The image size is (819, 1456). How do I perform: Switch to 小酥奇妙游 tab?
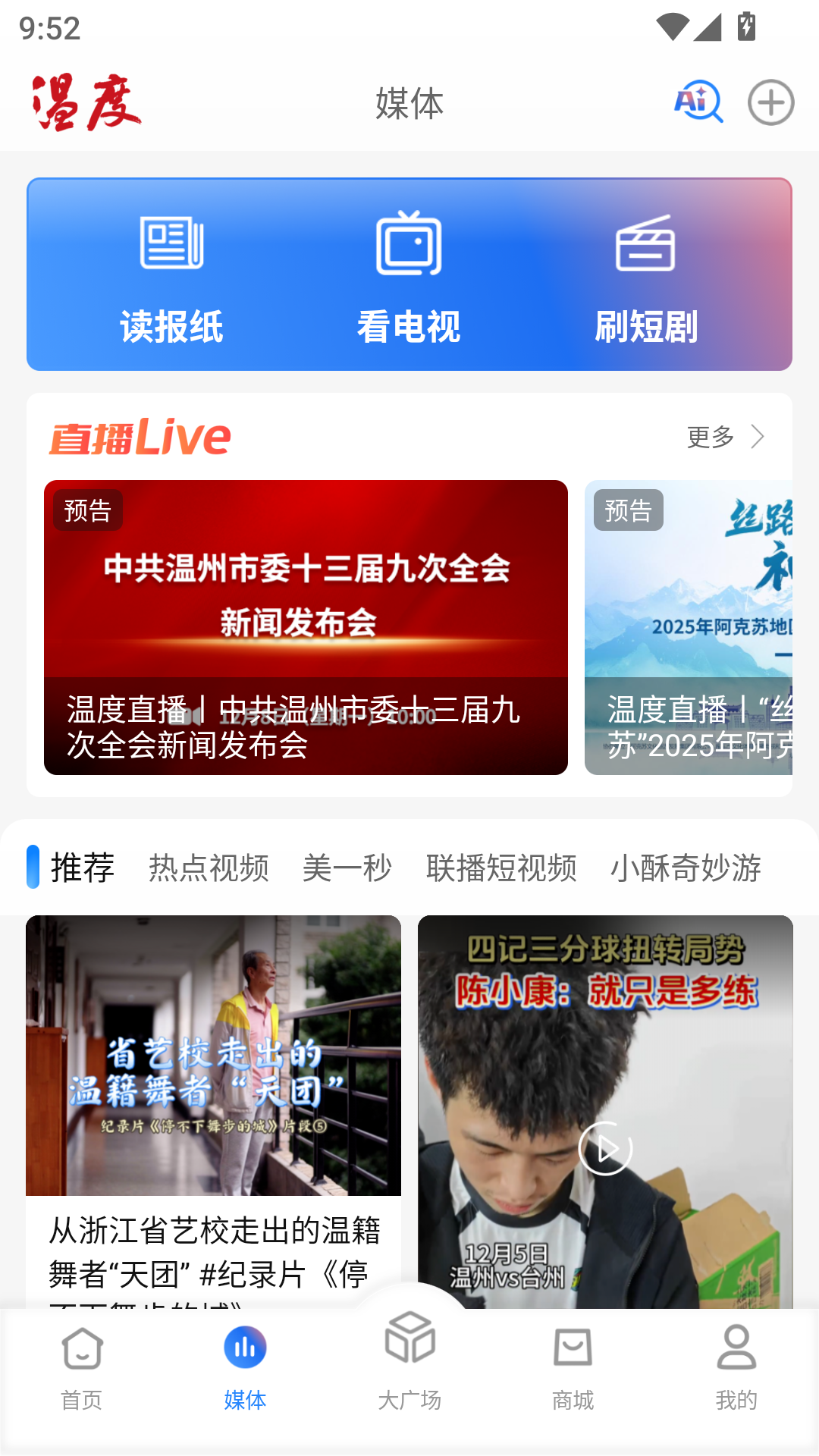(x=686, y=868)
